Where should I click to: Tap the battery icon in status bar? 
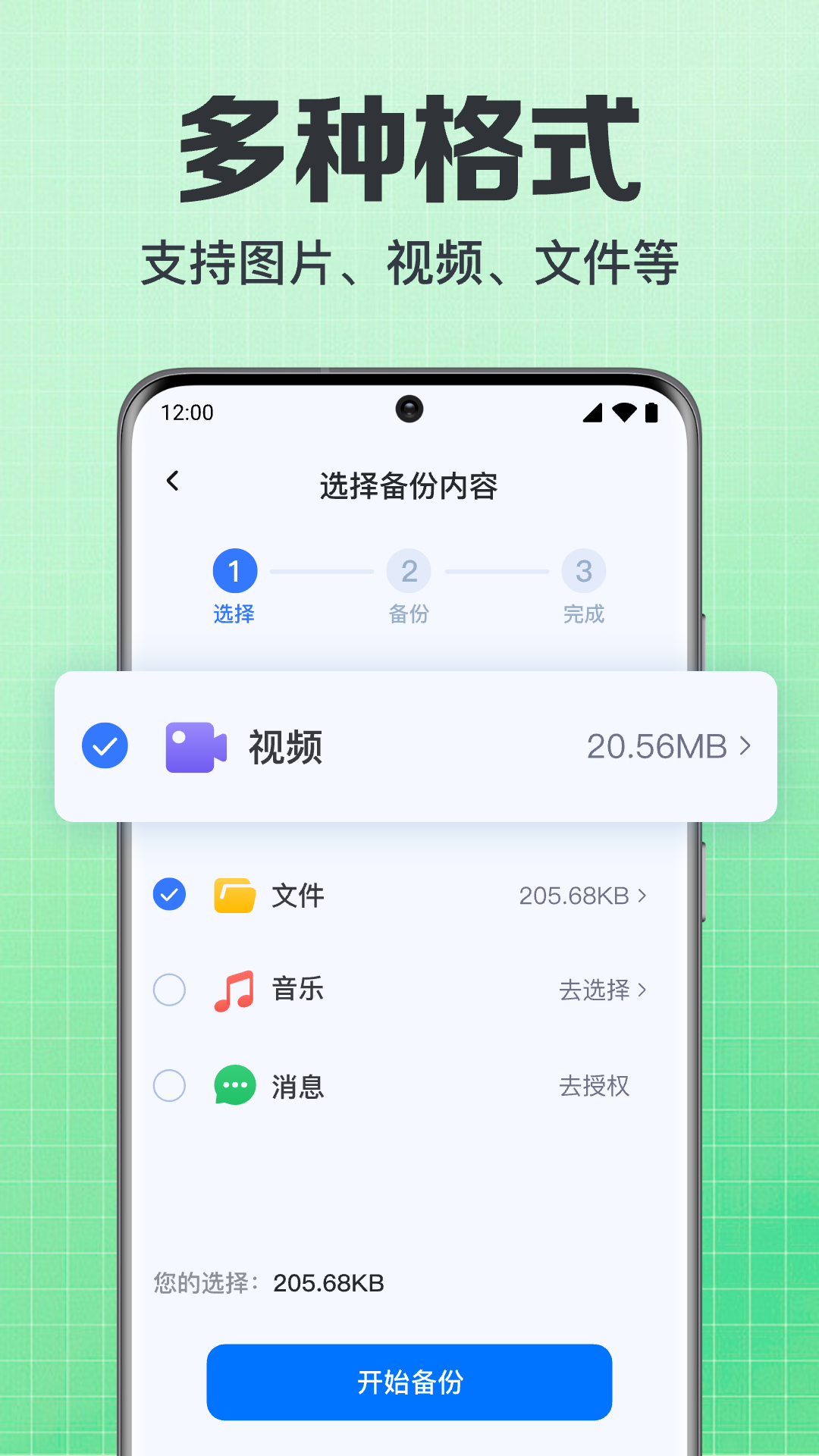coord(652,411)
